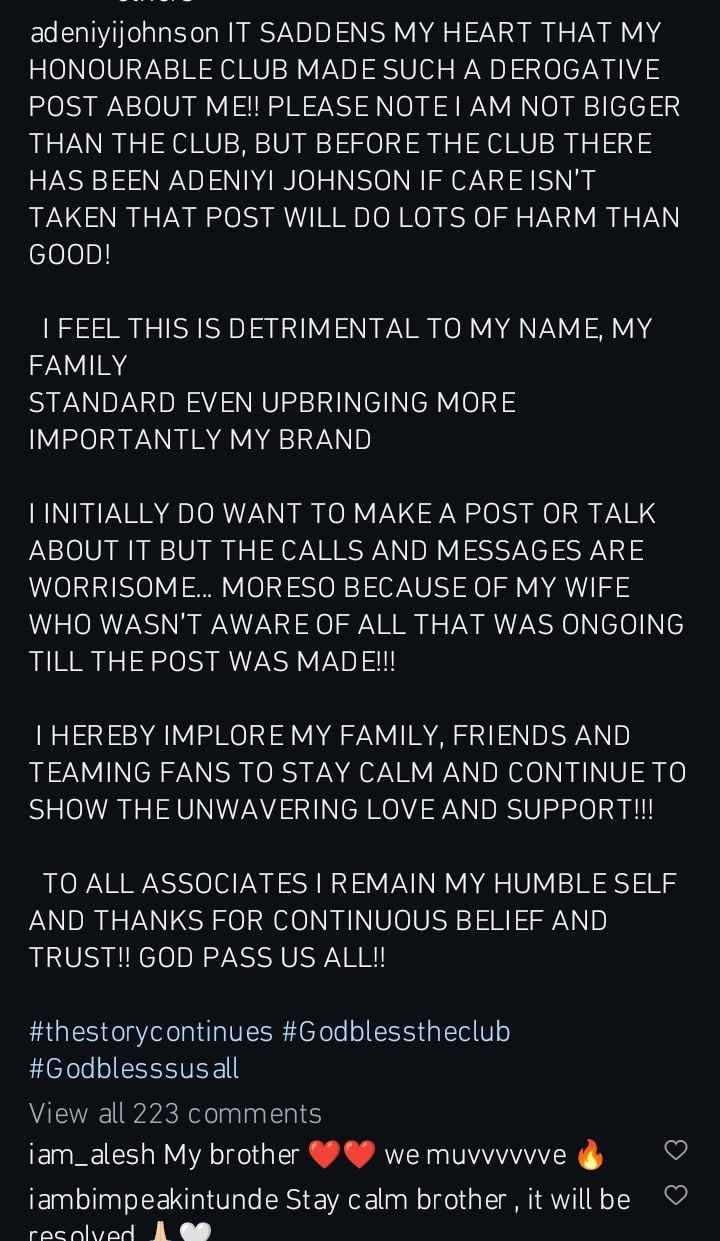This screenshot has height=1241, width=720.
Task: View all 223 comments
Action: (175, 1113)
